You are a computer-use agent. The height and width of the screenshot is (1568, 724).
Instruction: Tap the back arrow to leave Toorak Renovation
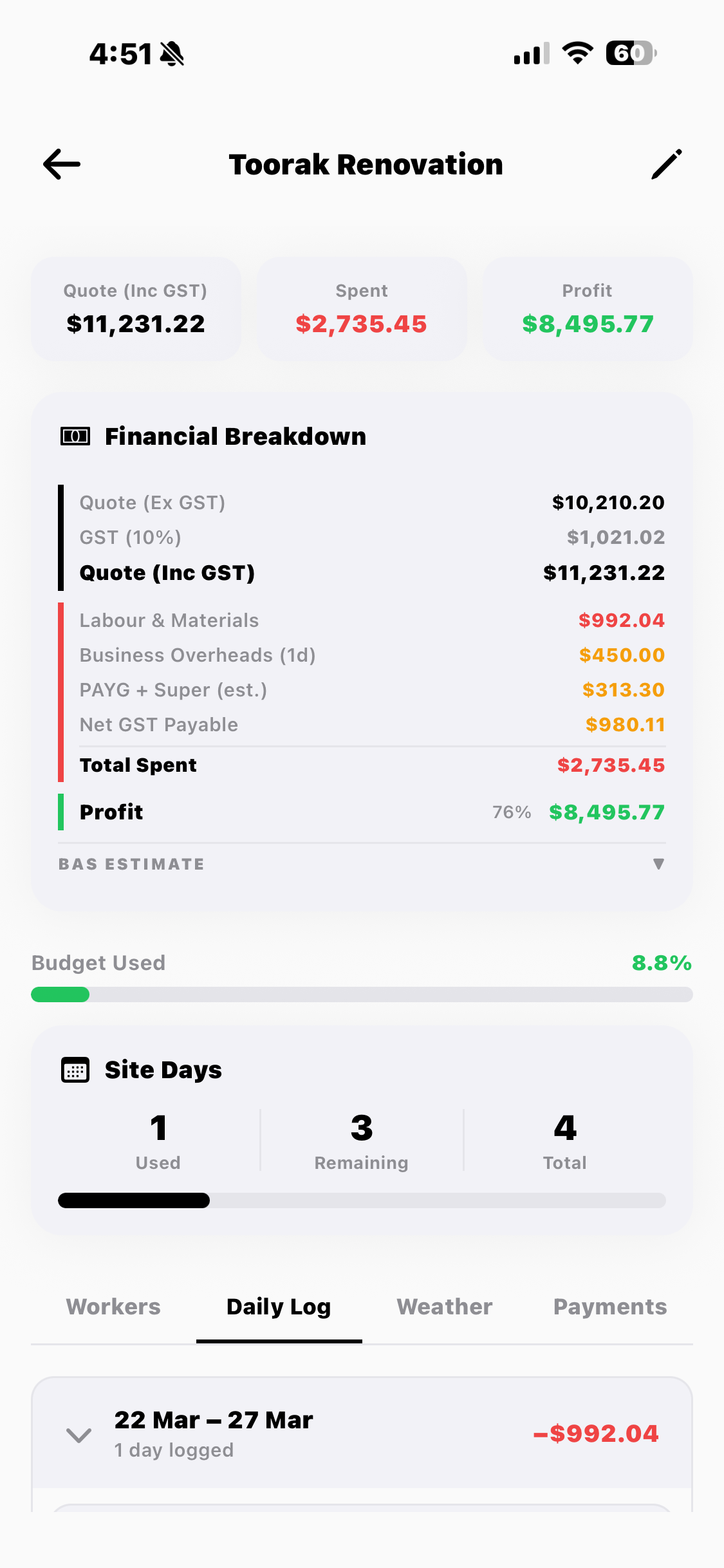click(x=61, y=164)
